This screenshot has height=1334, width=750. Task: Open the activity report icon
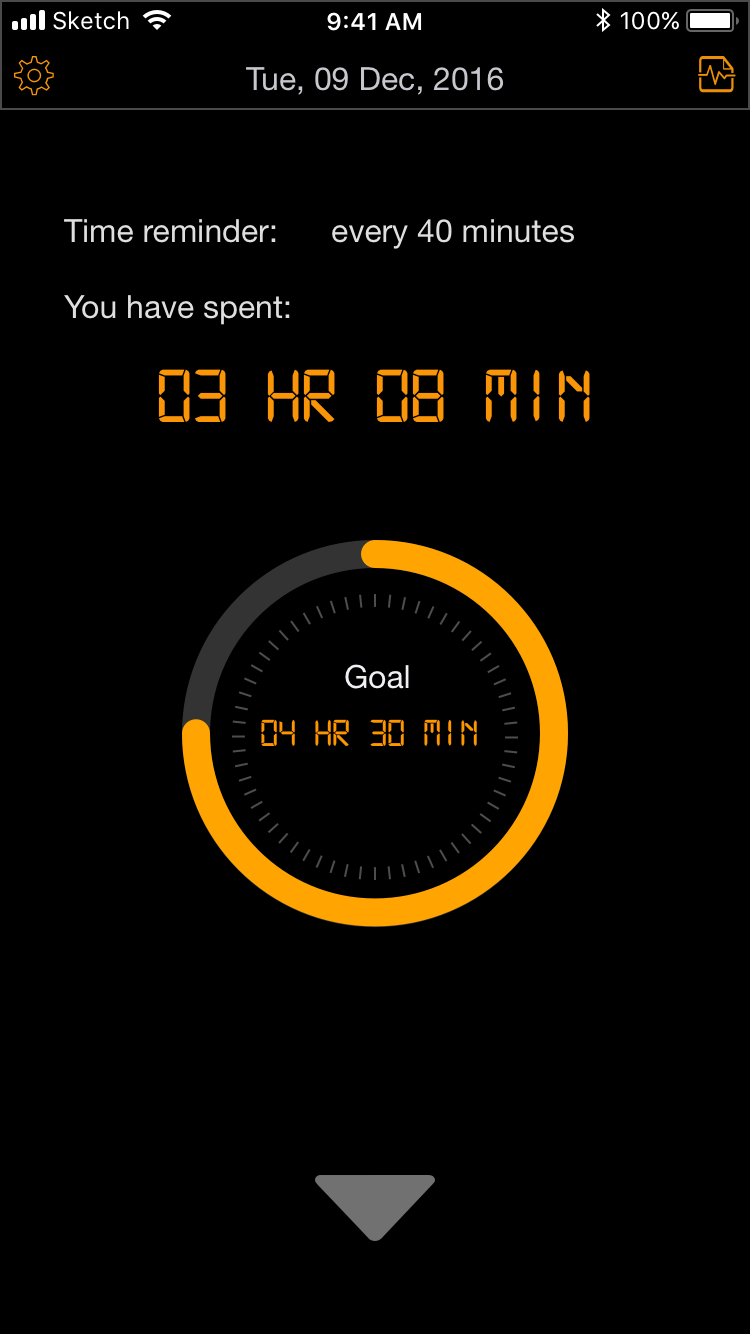click(x=716, y=76)
